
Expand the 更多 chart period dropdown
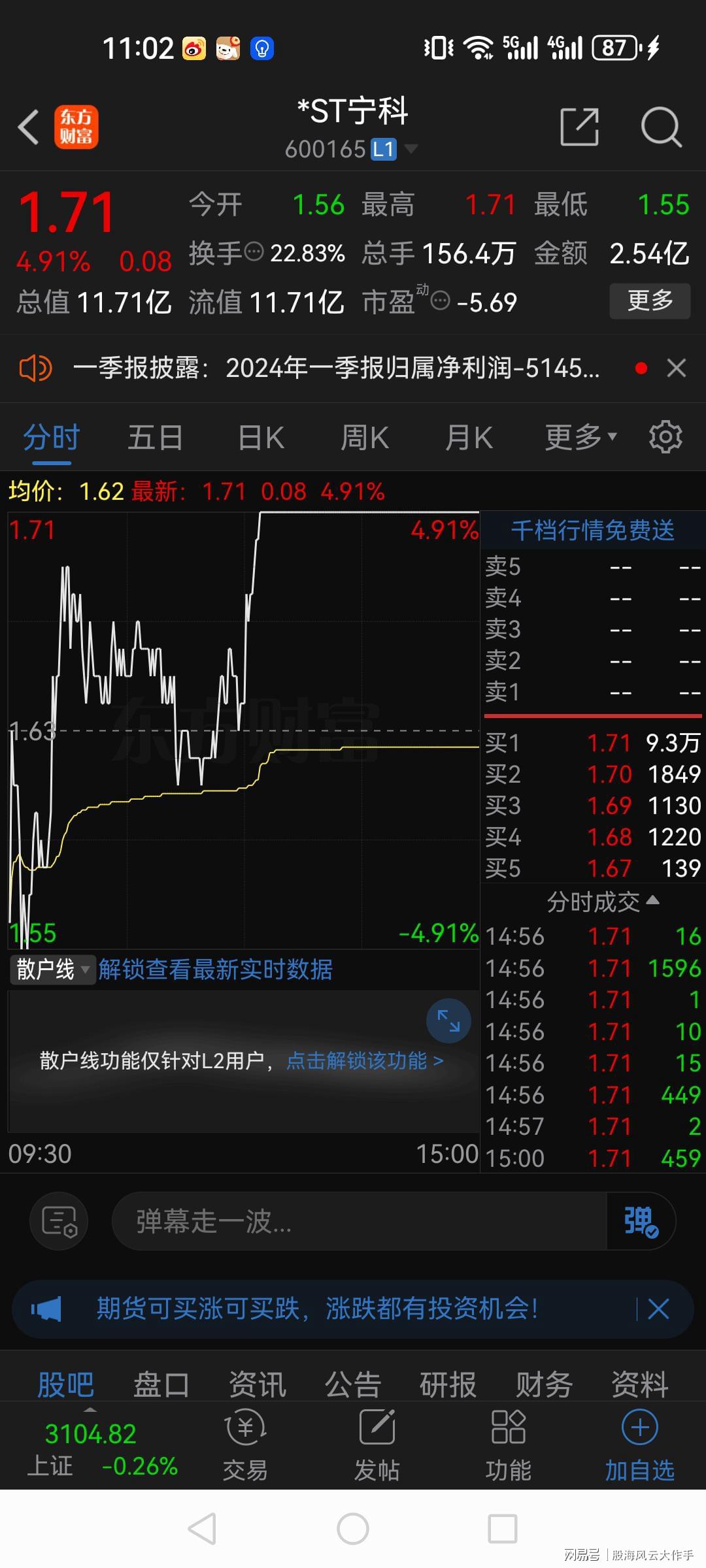pos(581,437)
